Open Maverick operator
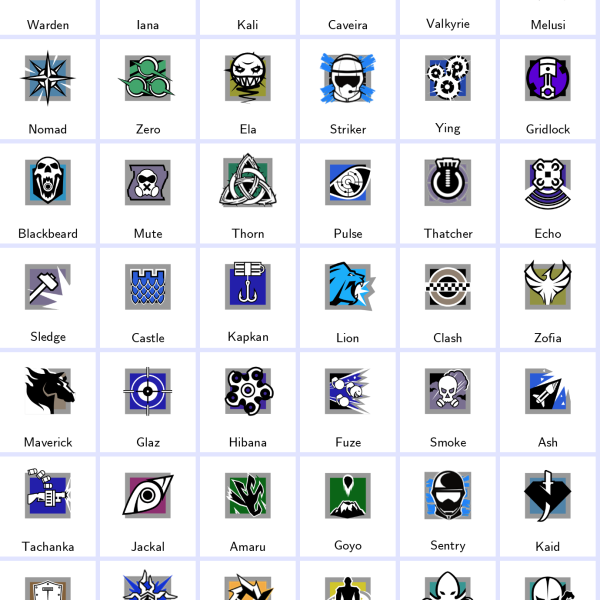 click(x=48, y=392)
